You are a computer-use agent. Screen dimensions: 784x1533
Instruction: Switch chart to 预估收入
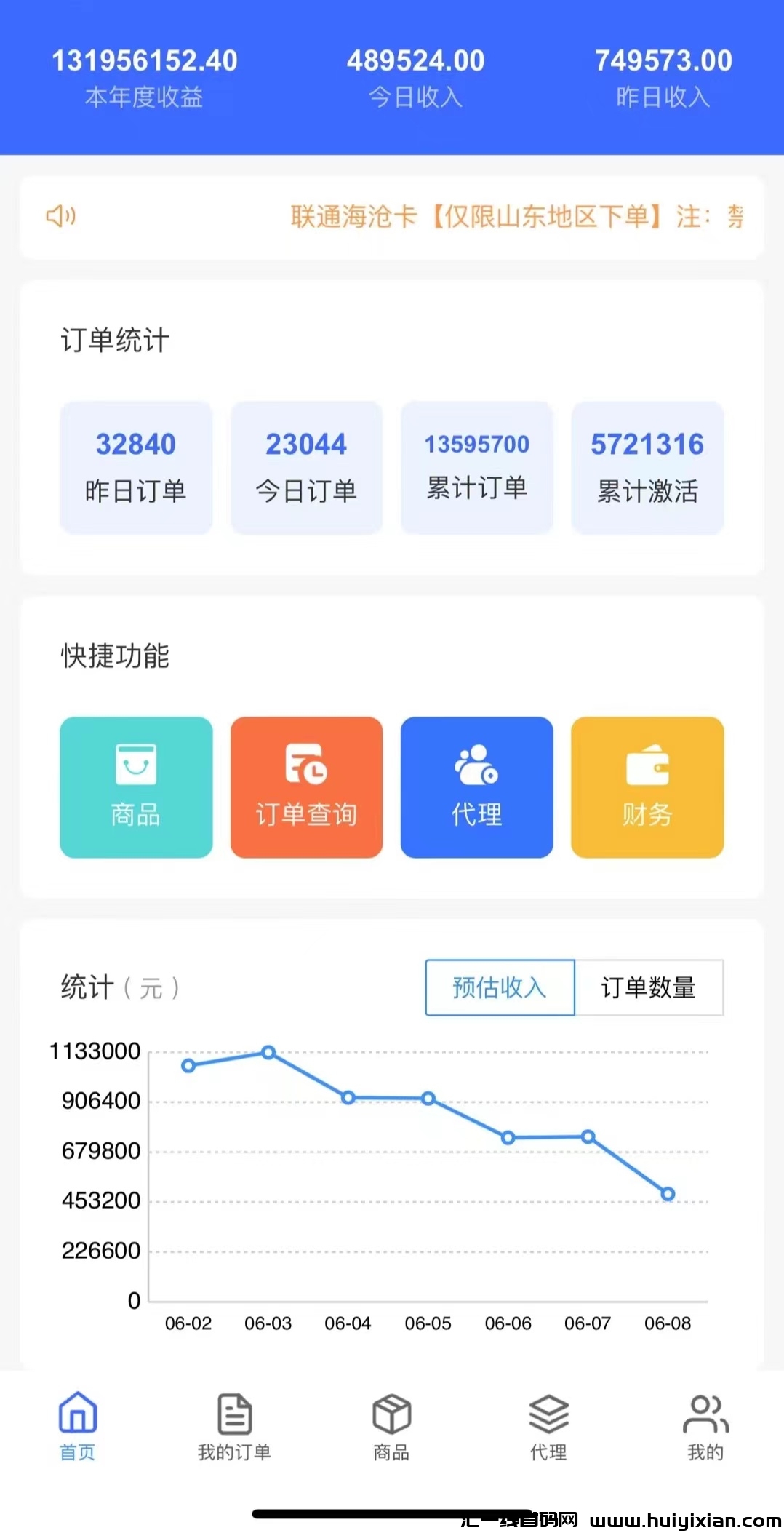pyautogui.click(x=500, y=987)
